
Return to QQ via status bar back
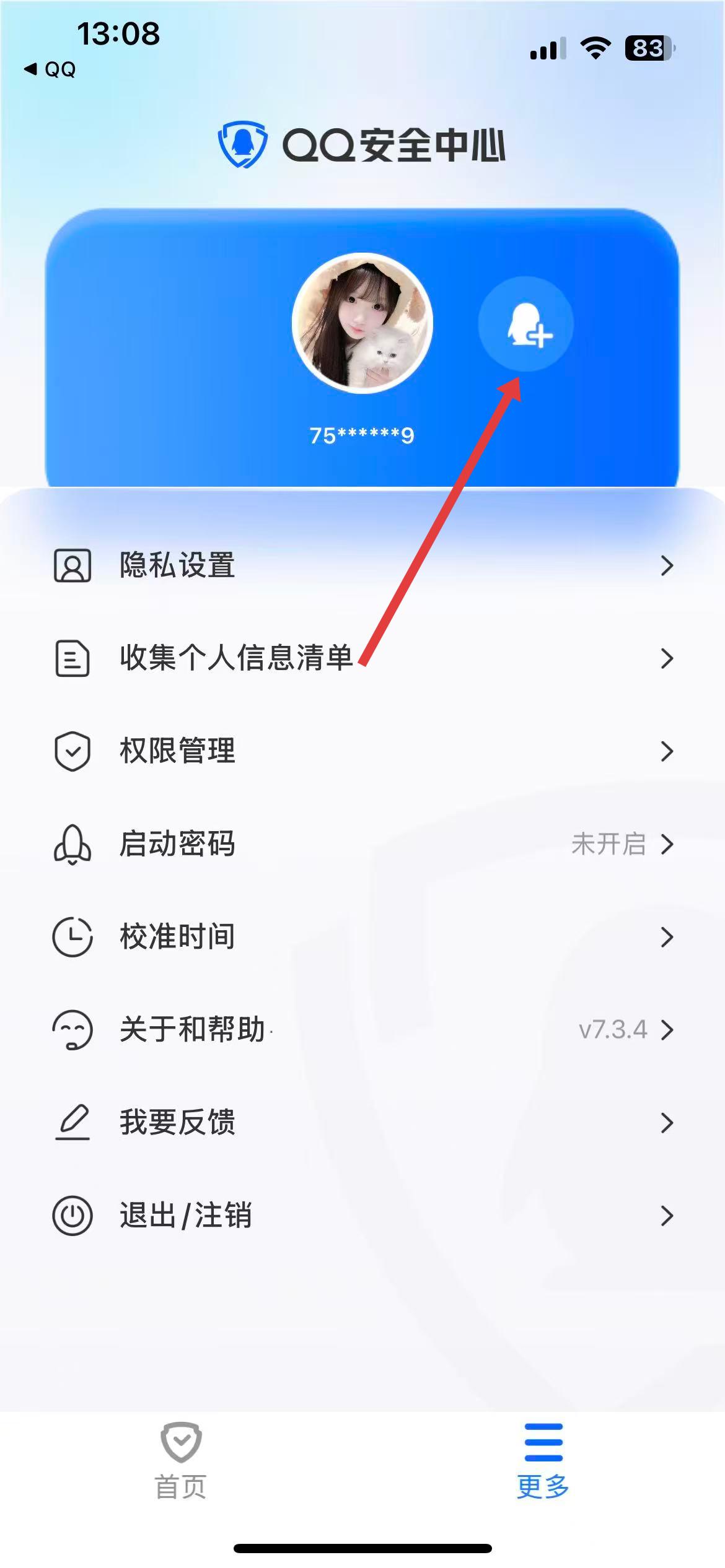[51, 69]
